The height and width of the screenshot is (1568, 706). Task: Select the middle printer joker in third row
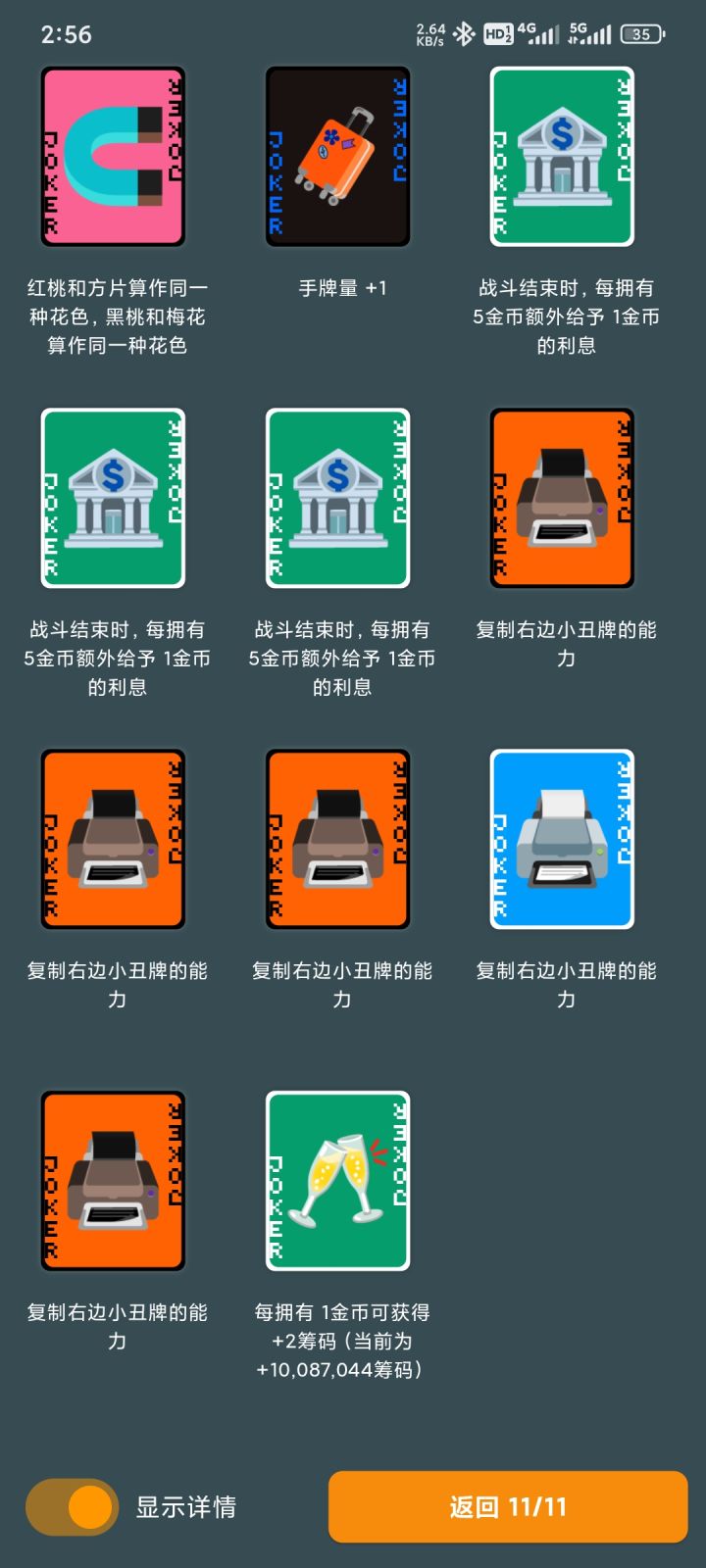(338, 838)
